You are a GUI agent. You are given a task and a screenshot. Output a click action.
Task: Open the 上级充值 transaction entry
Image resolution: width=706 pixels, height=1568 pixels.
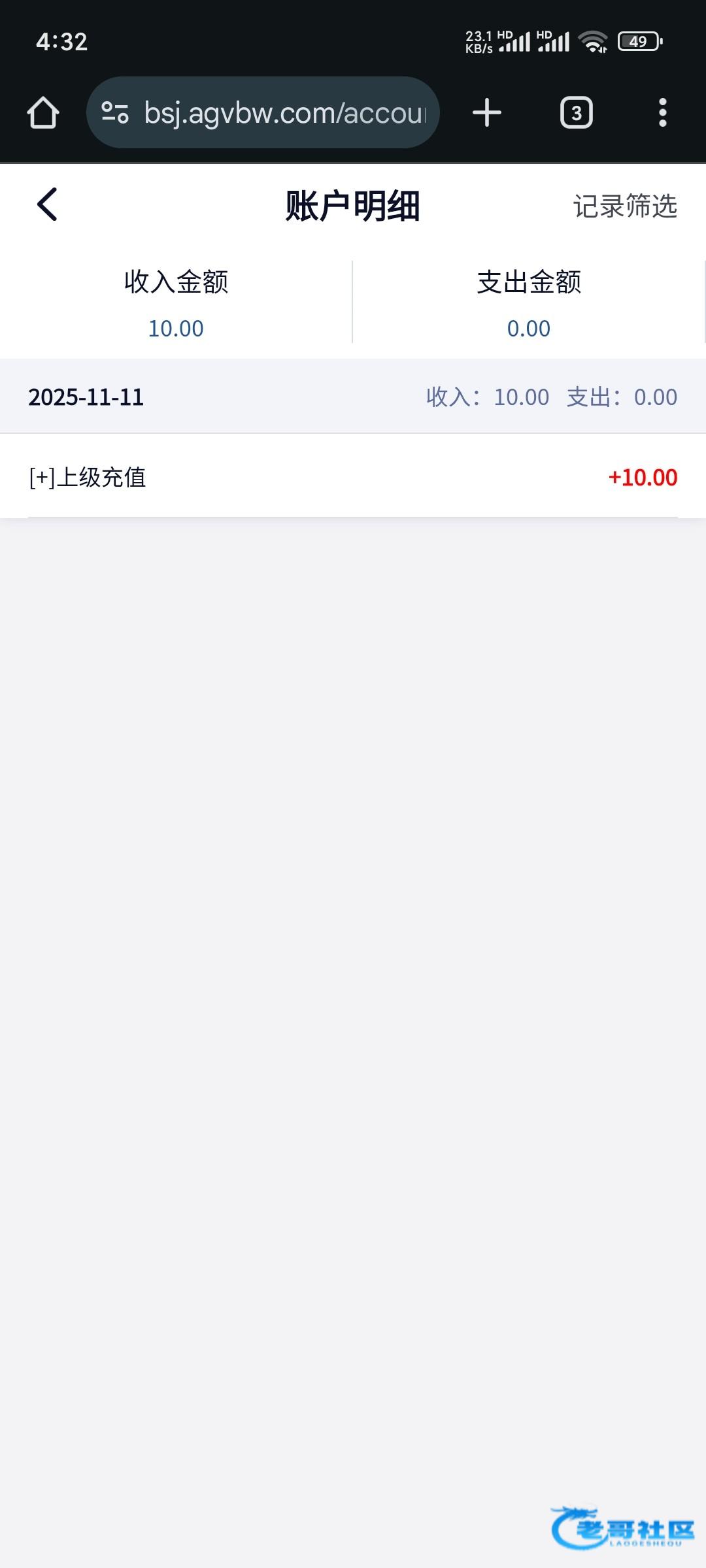[x=353, y=477]
